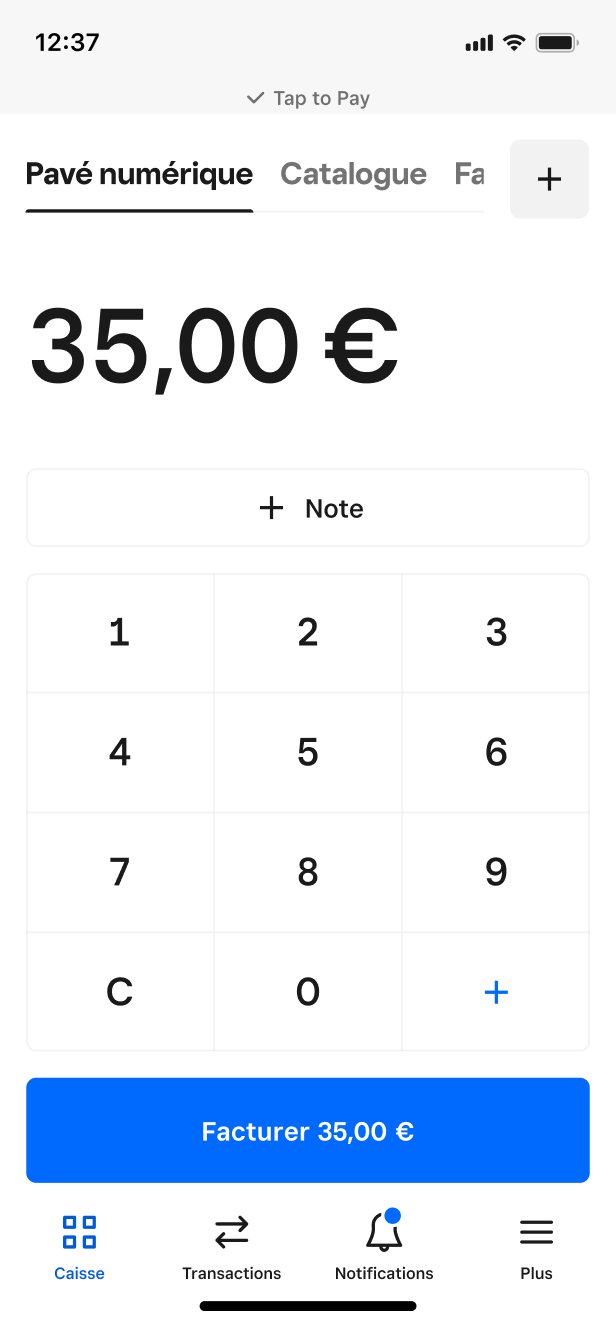This screenshot has width=616, height=1334.
Task: Tap the blue plus key on the keypad
Action: point(496,992)
